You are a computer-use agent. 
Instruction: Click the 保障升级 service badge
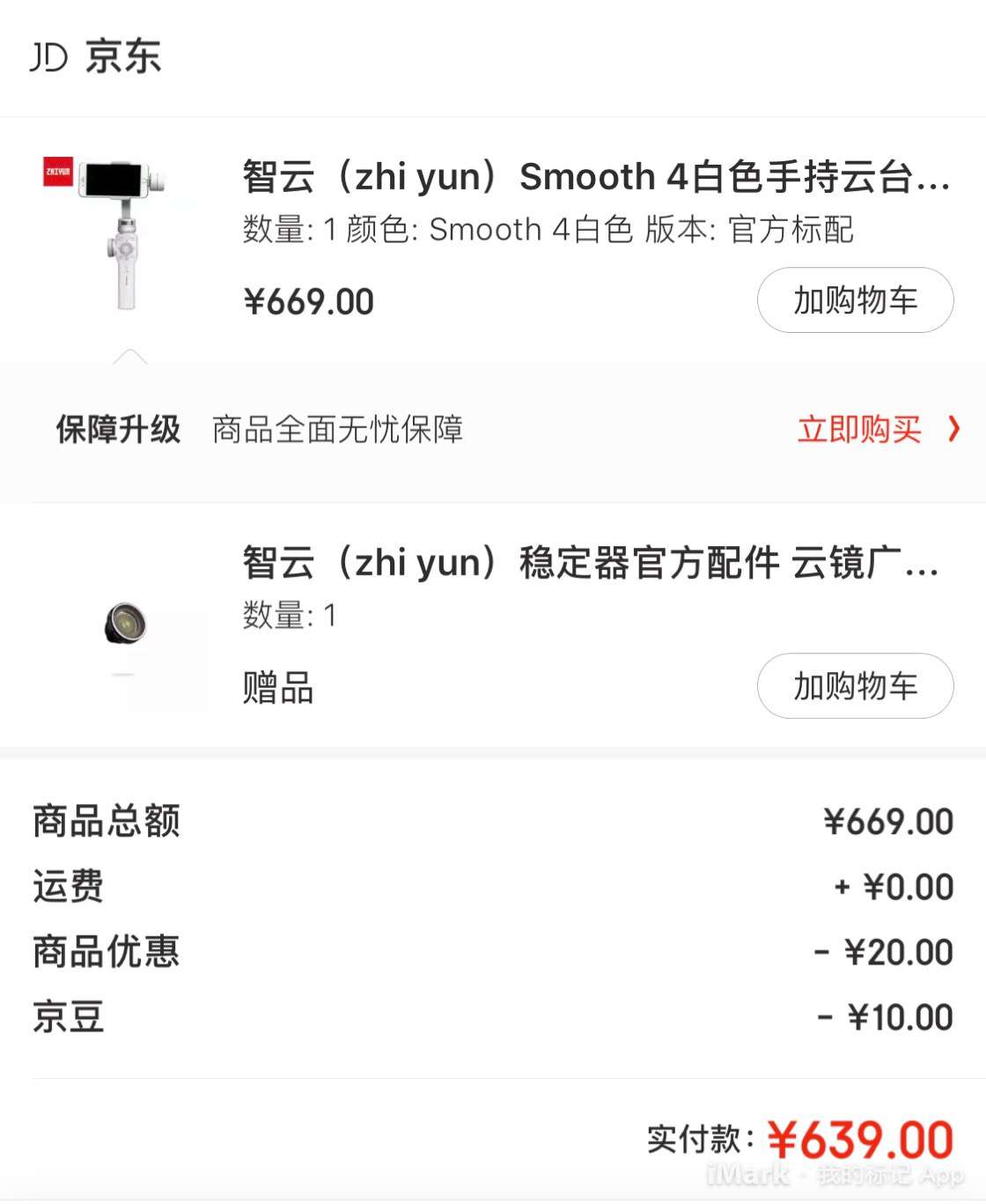coord(117,431)
